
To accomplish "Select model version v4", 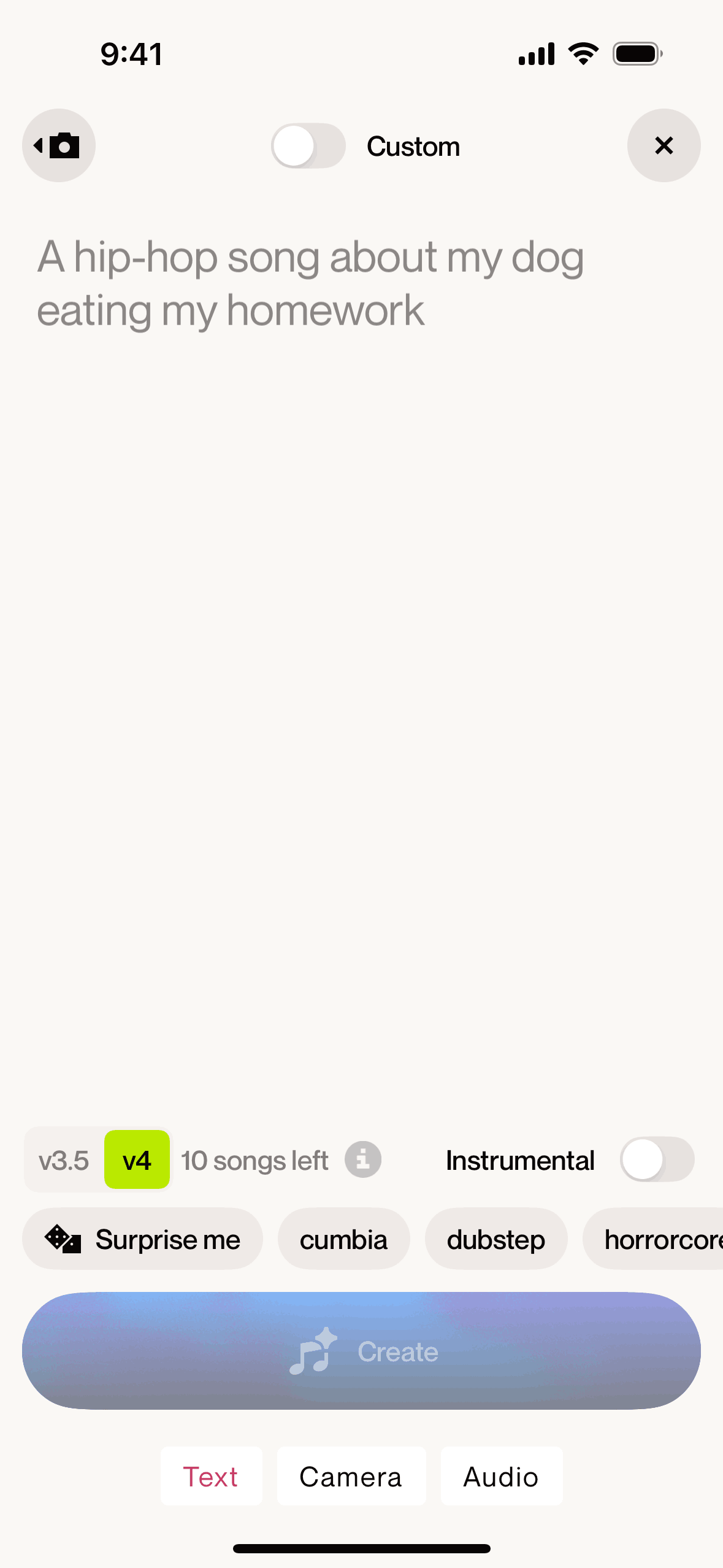I will (137, 1160).
